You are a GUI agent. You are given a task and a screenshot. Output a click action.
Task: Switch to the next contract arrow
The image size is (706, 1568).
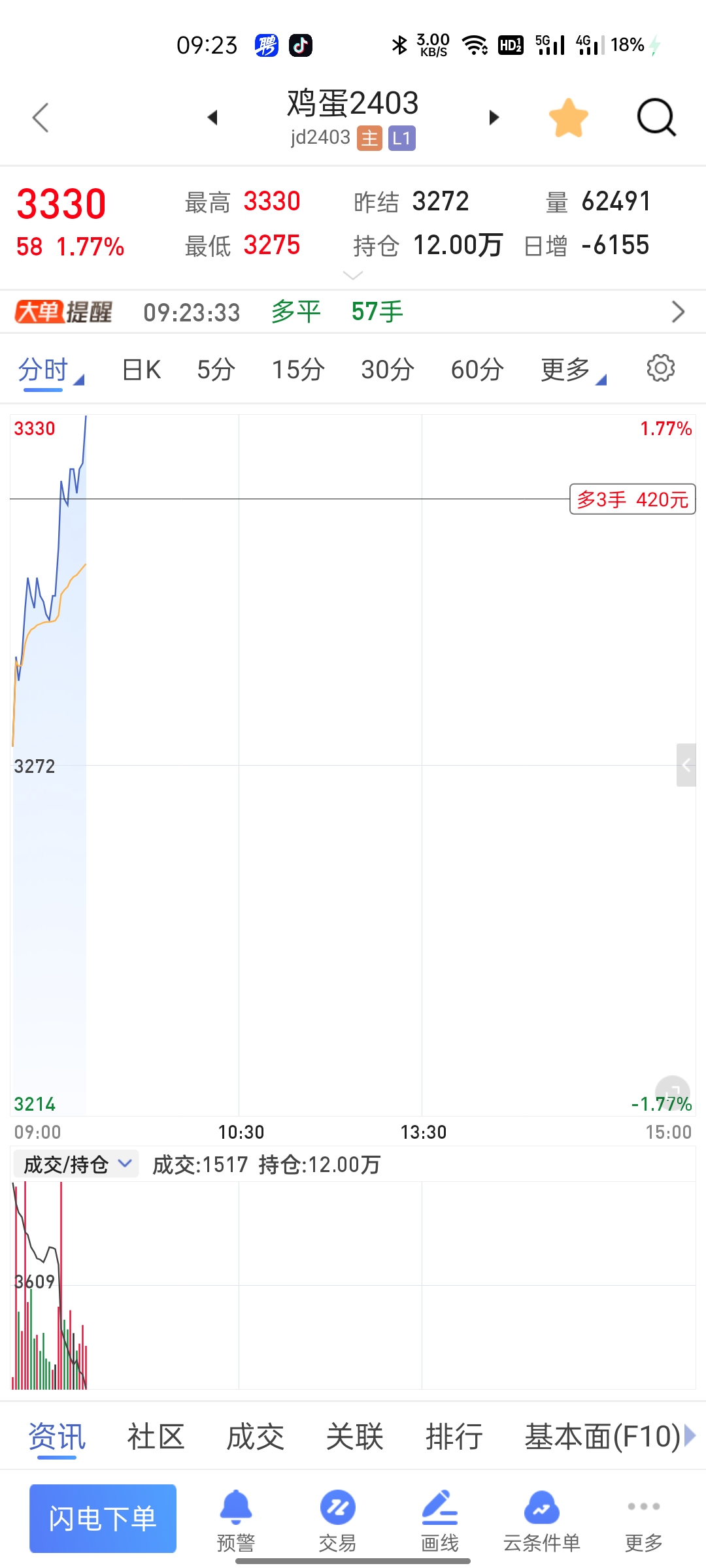click(494, 118)
